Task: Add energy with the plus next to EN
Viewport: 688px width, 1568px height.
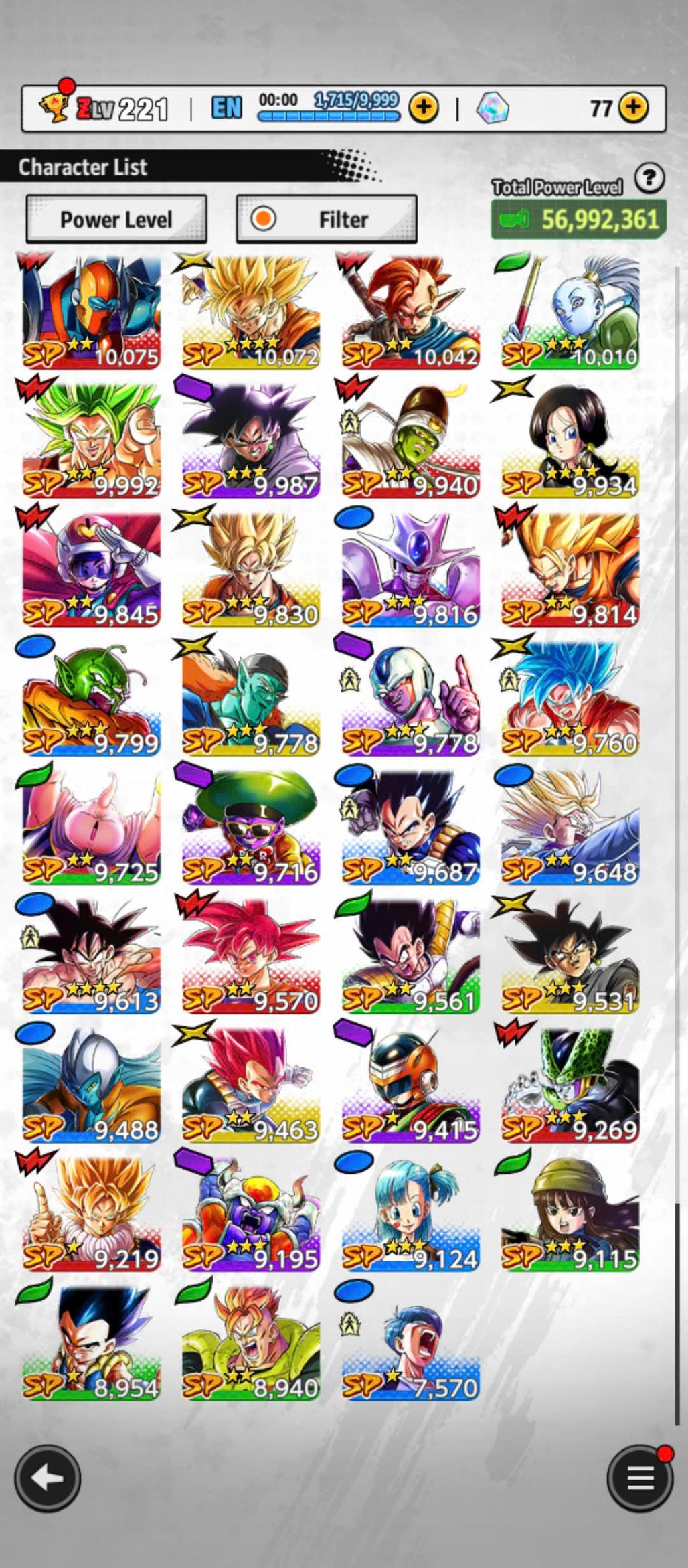Action: click(x=423, y=107)
